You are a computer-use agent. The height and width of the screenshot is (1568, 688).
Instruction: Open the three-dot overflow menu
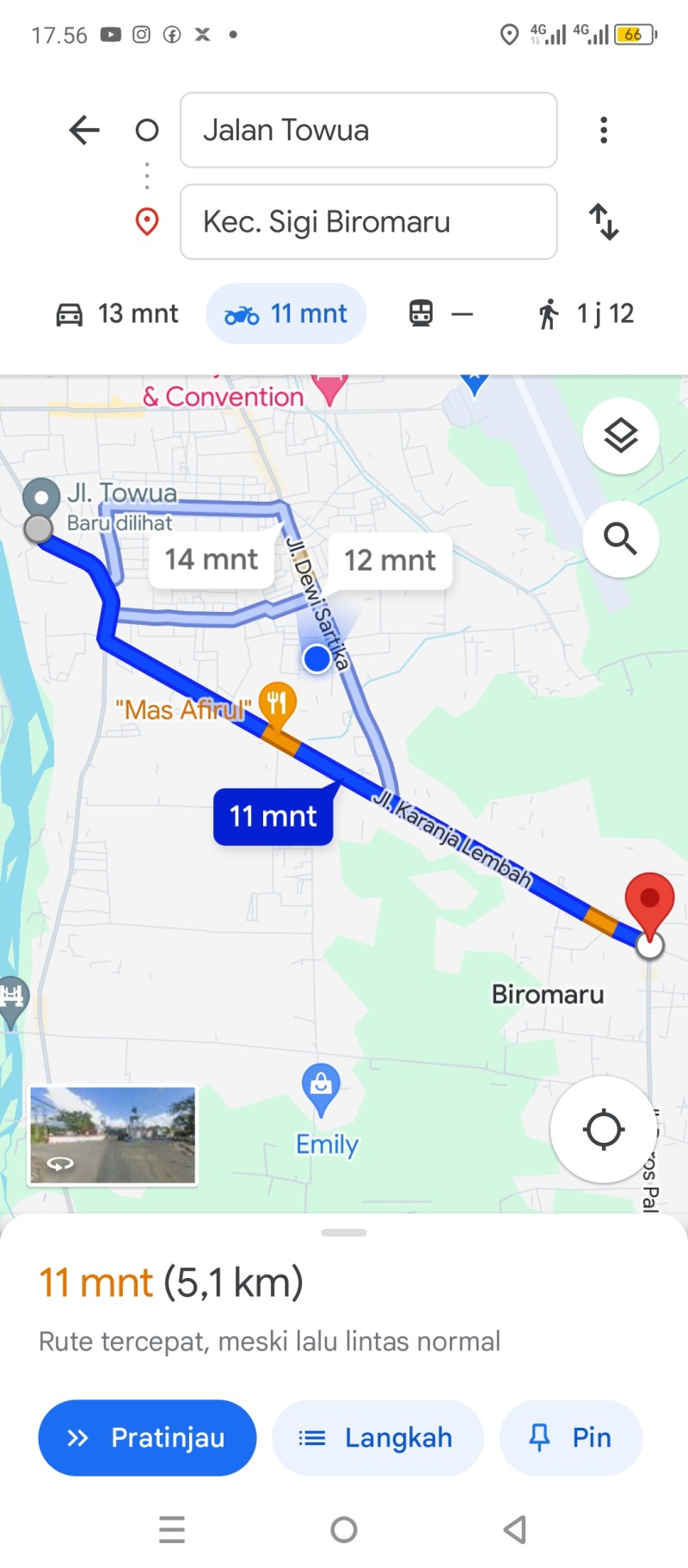point(604,130)
